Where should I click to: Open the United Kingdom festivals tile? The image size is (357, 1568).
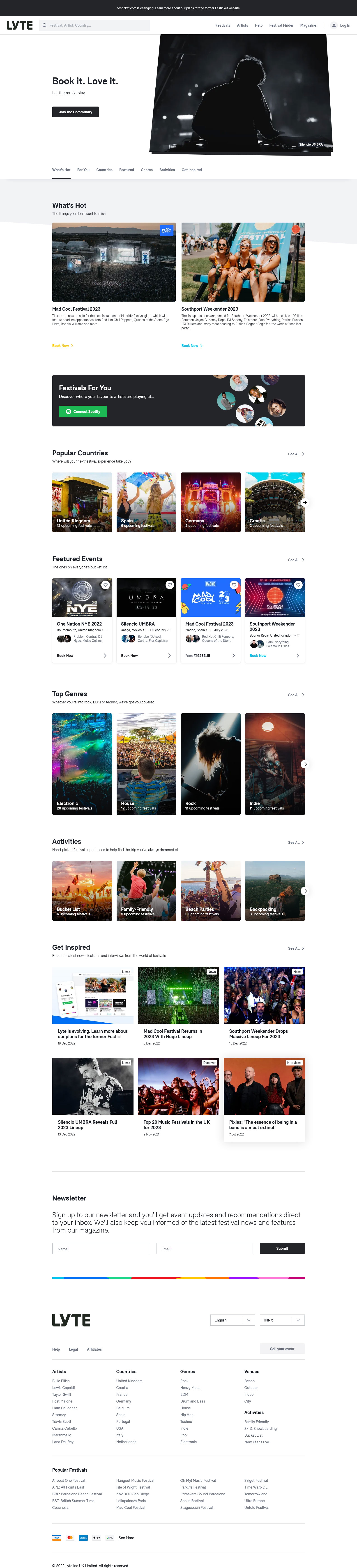click(82, 502)
